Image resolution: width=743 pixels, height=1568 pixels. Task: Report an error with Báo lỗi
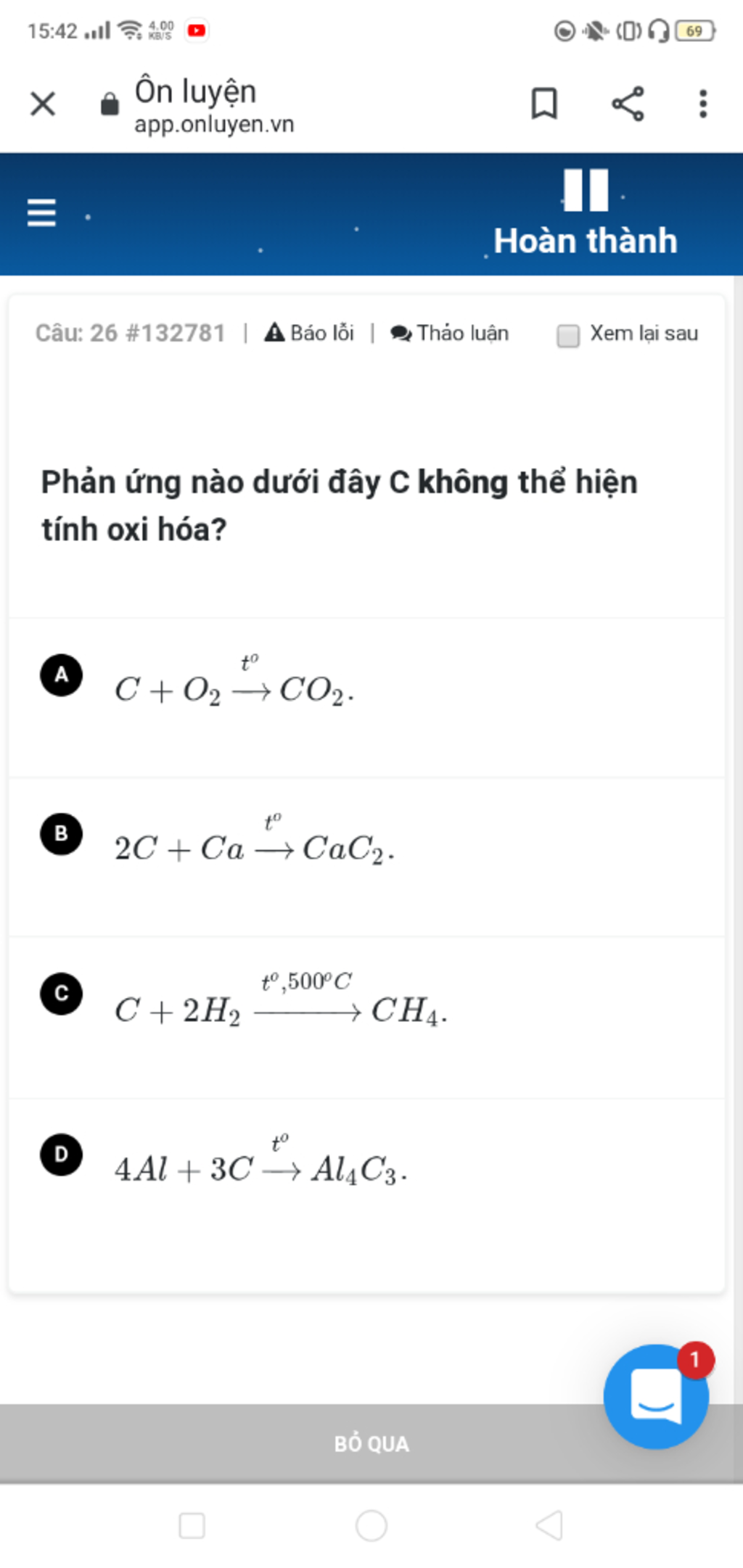(x=309, y=333)
